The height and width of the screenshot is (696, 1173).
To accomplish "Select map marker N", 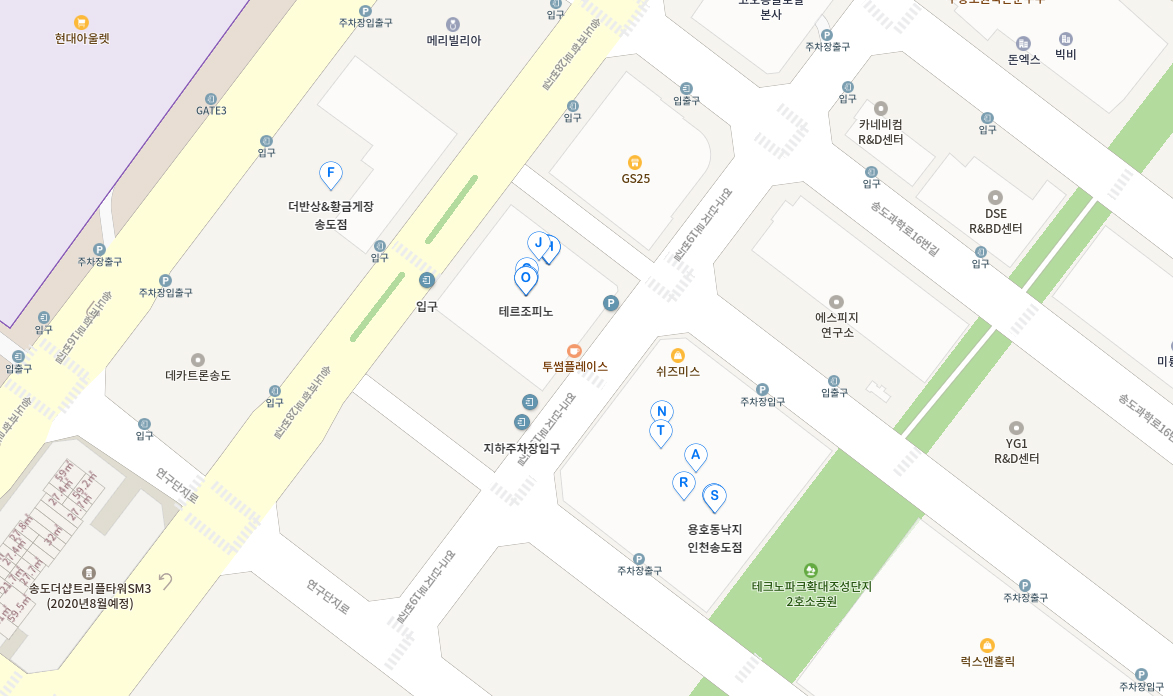I will click(661, 411).
